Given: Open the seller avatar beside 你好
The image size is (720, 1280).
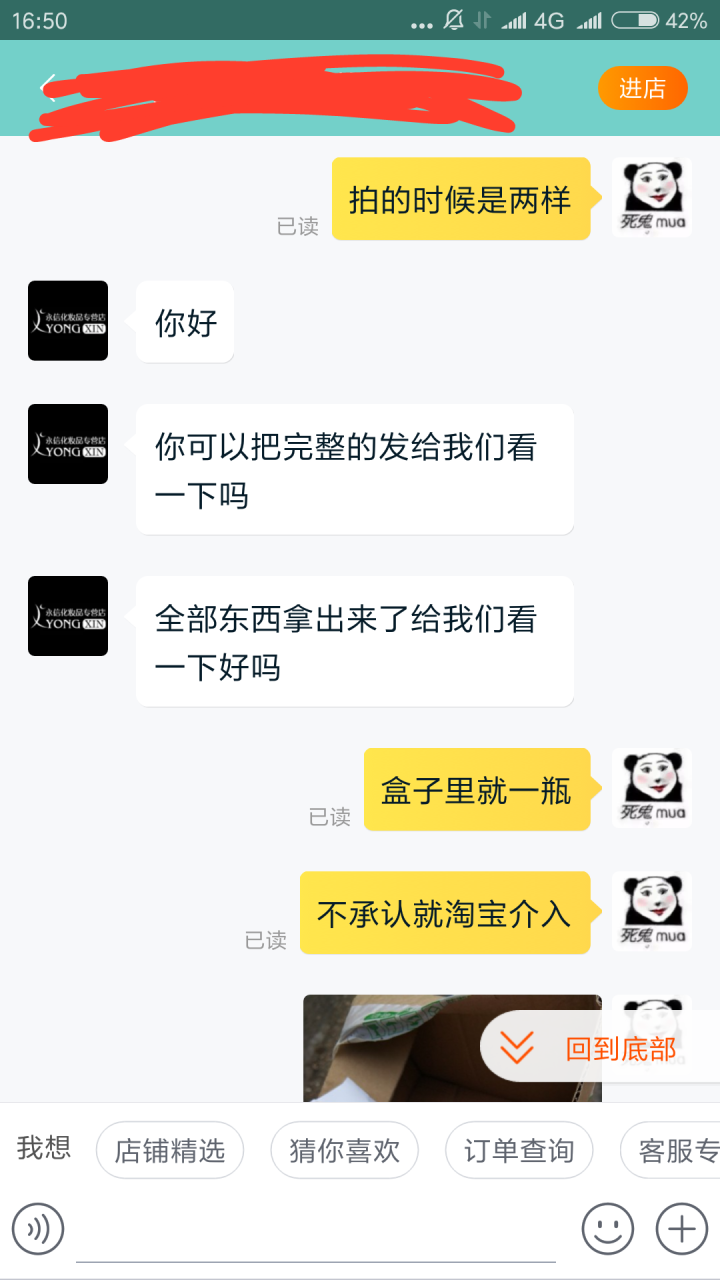Looking at the screenshot, I should point(68,321).
